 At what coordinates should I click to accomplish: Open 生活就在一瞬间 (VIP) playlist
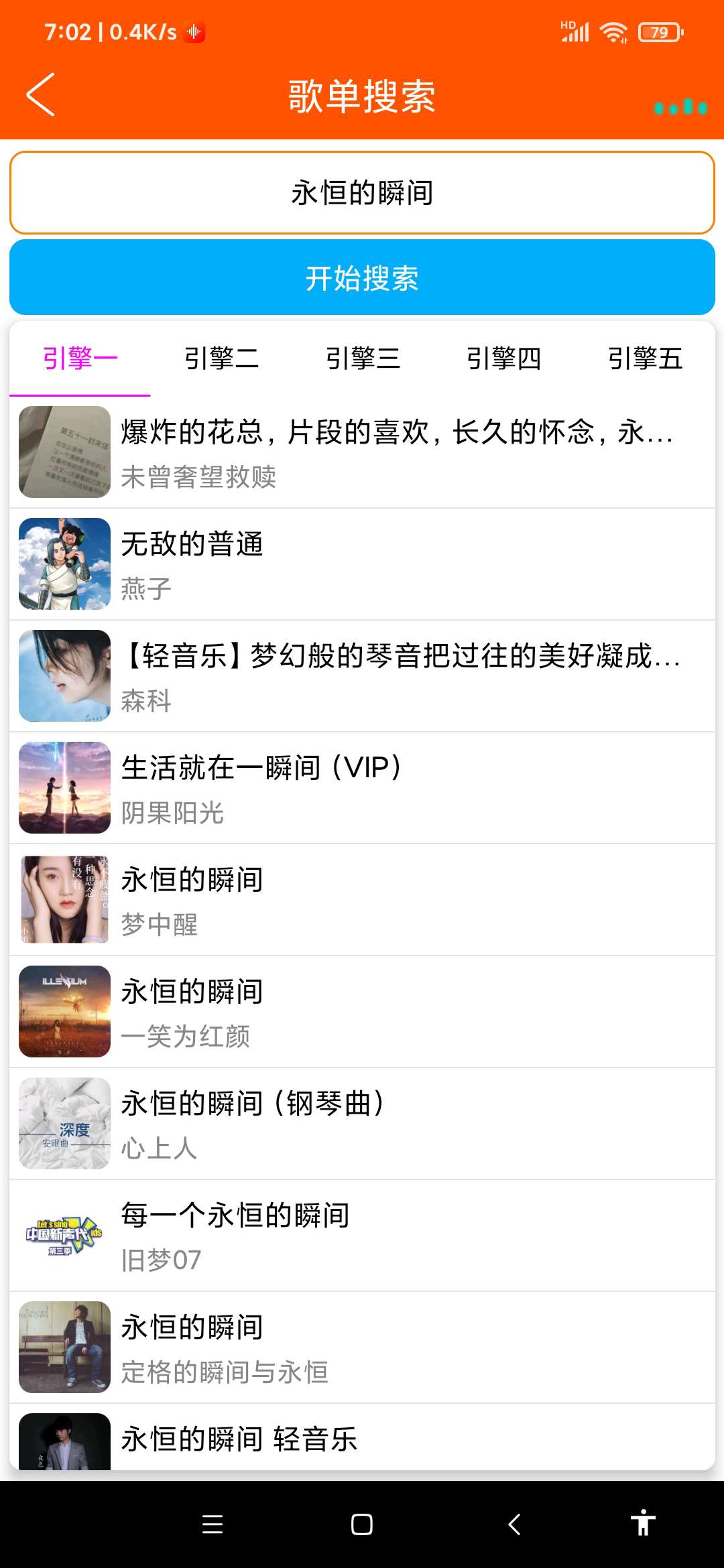point(362,788)
